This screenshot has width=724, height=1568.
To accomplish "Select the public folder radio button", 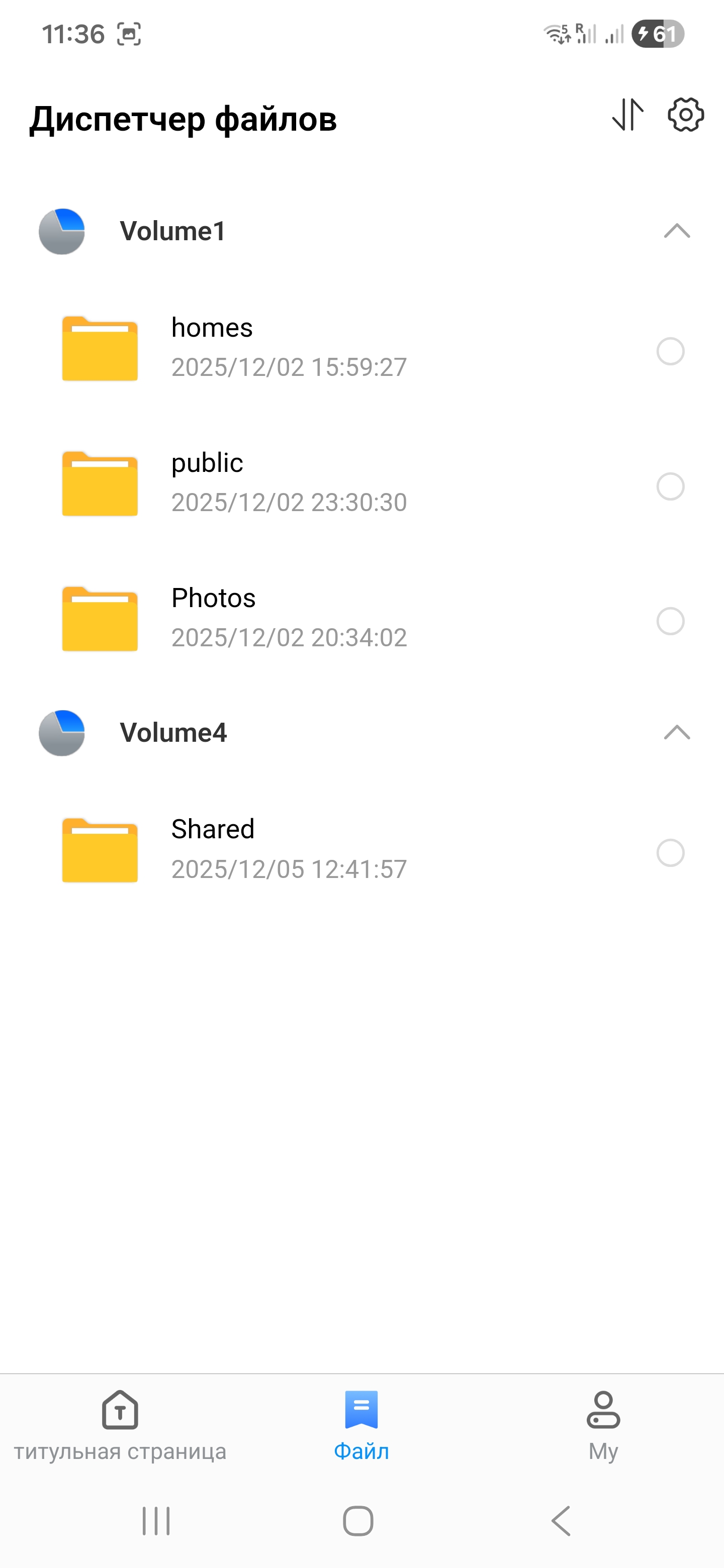I will tap(670, 486).
